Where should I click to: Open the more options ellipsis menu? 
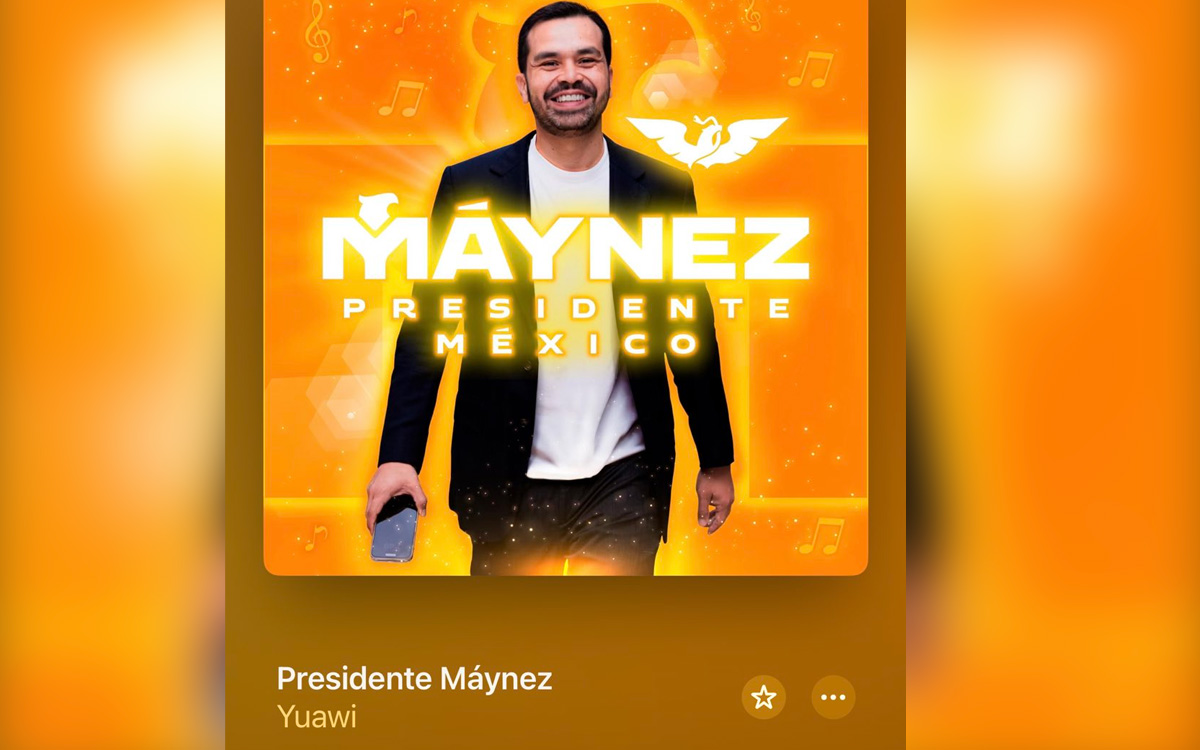833,697
